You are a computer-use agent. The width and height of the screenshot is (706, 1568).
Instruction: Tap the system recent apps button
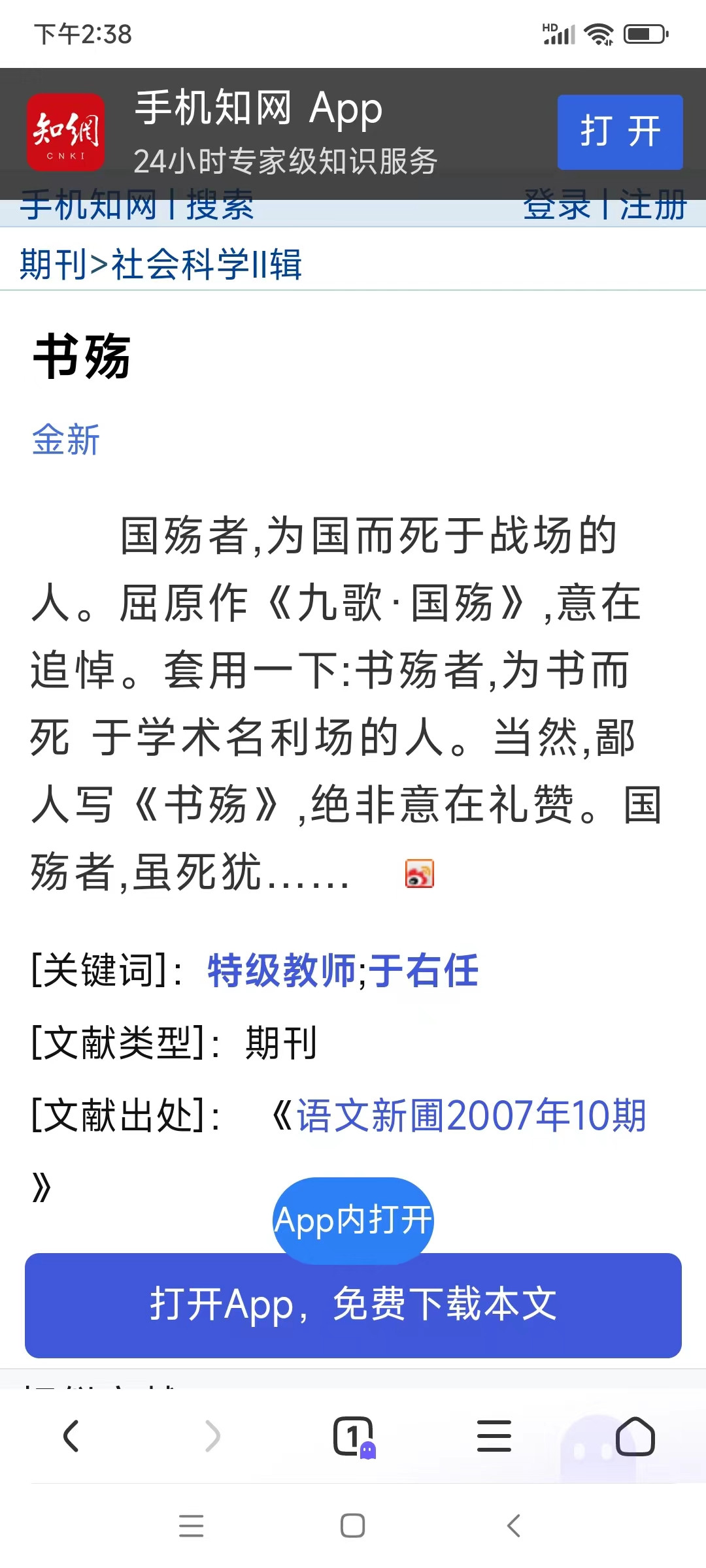tap(191, 1526)
